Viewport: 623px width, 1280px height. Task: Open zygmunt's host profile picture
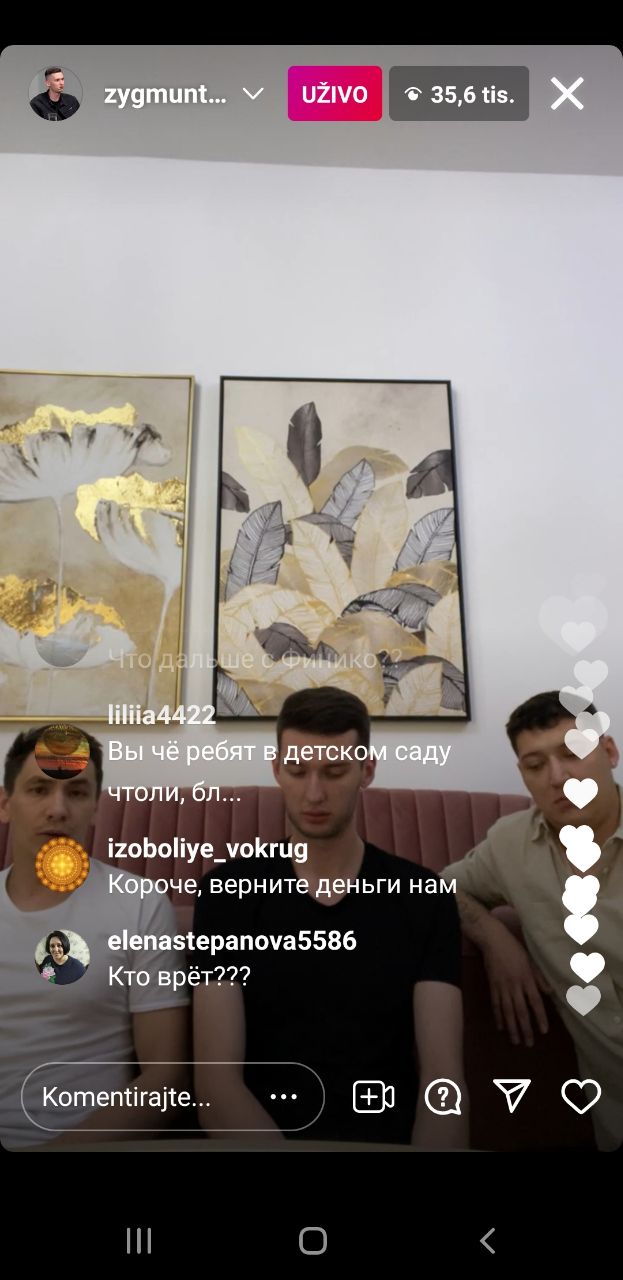56,94
